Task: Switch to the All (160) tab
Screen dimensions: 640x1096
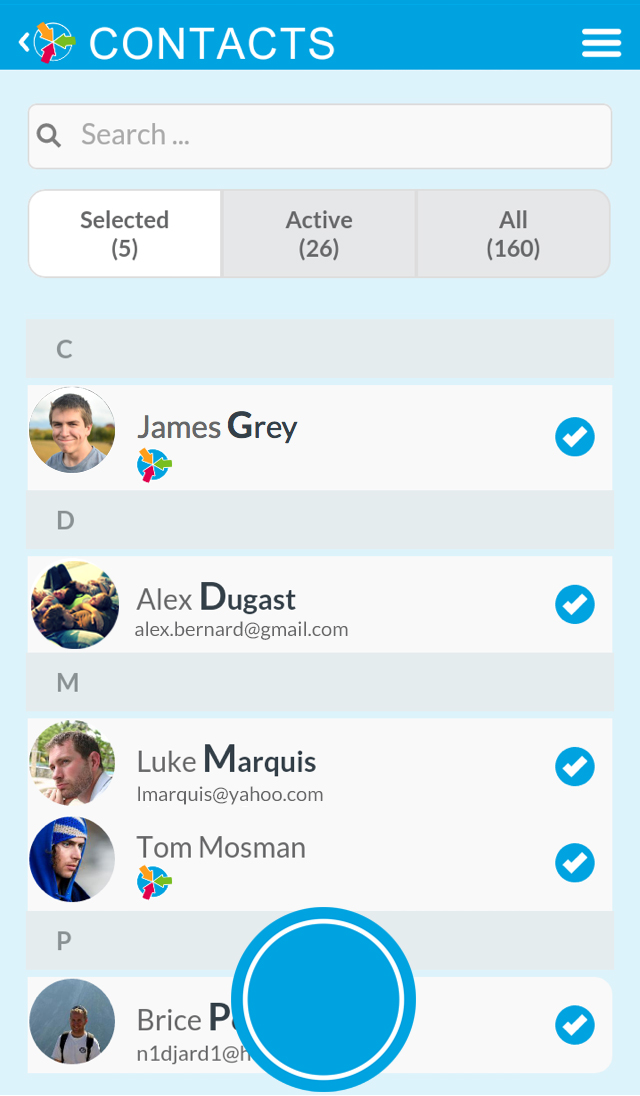Action: click(x=514, y=233)
